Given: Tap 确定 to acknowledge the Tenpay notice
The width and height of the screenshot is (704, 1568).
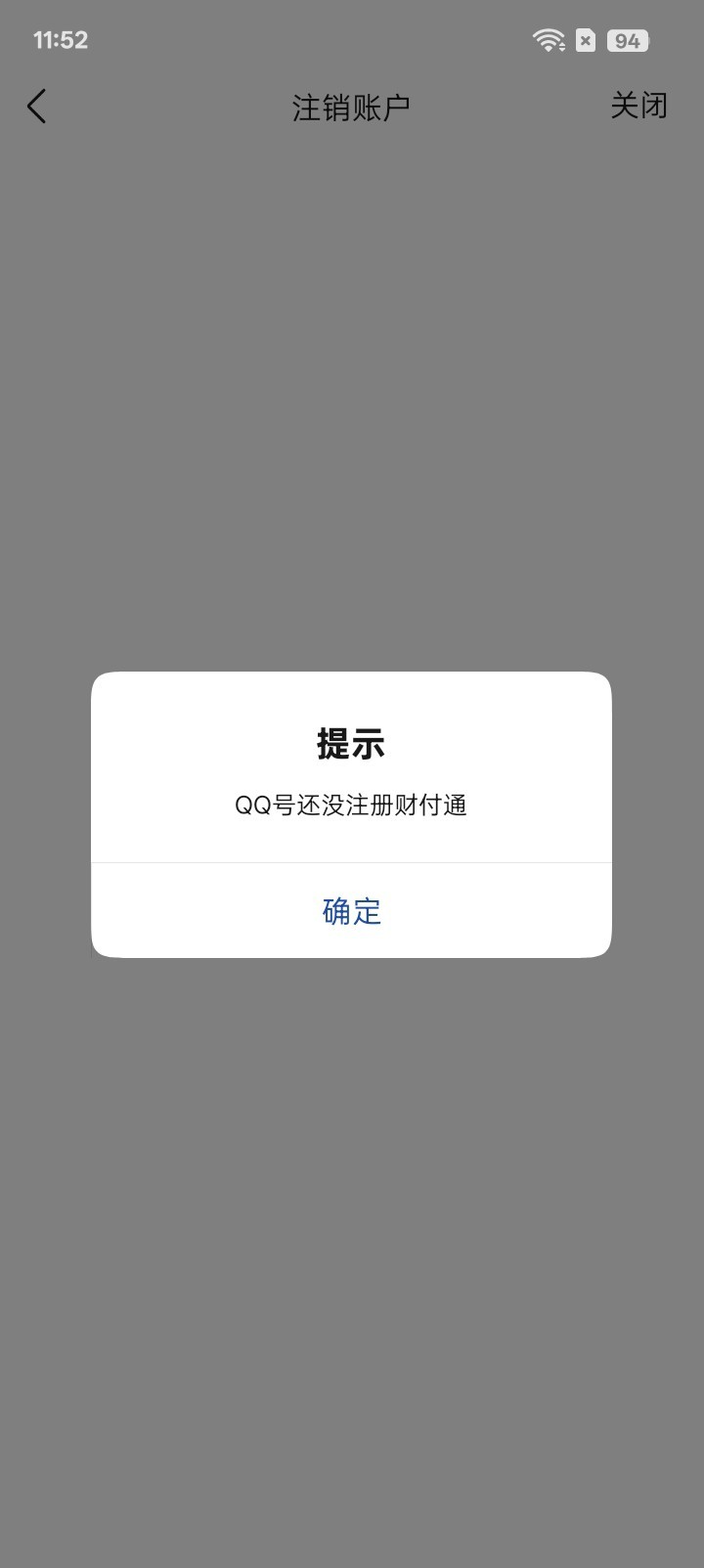Looking at the screenshot, I should pos(351,910).
